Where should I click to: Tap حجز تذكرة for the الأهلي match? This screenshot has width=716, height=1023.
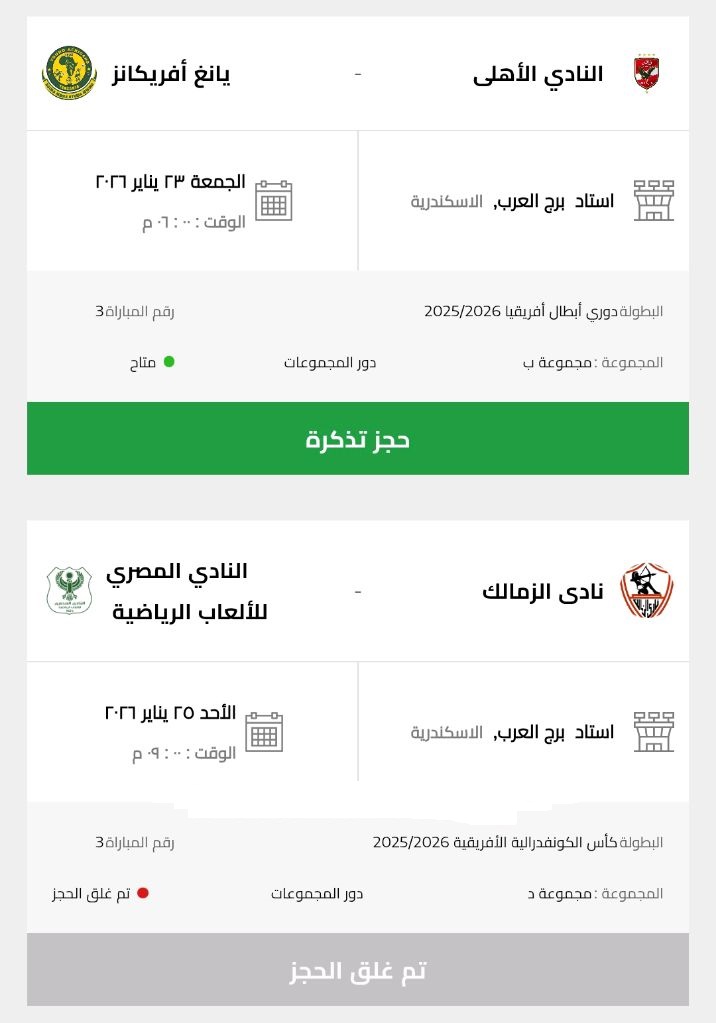(x=357, y=439)
